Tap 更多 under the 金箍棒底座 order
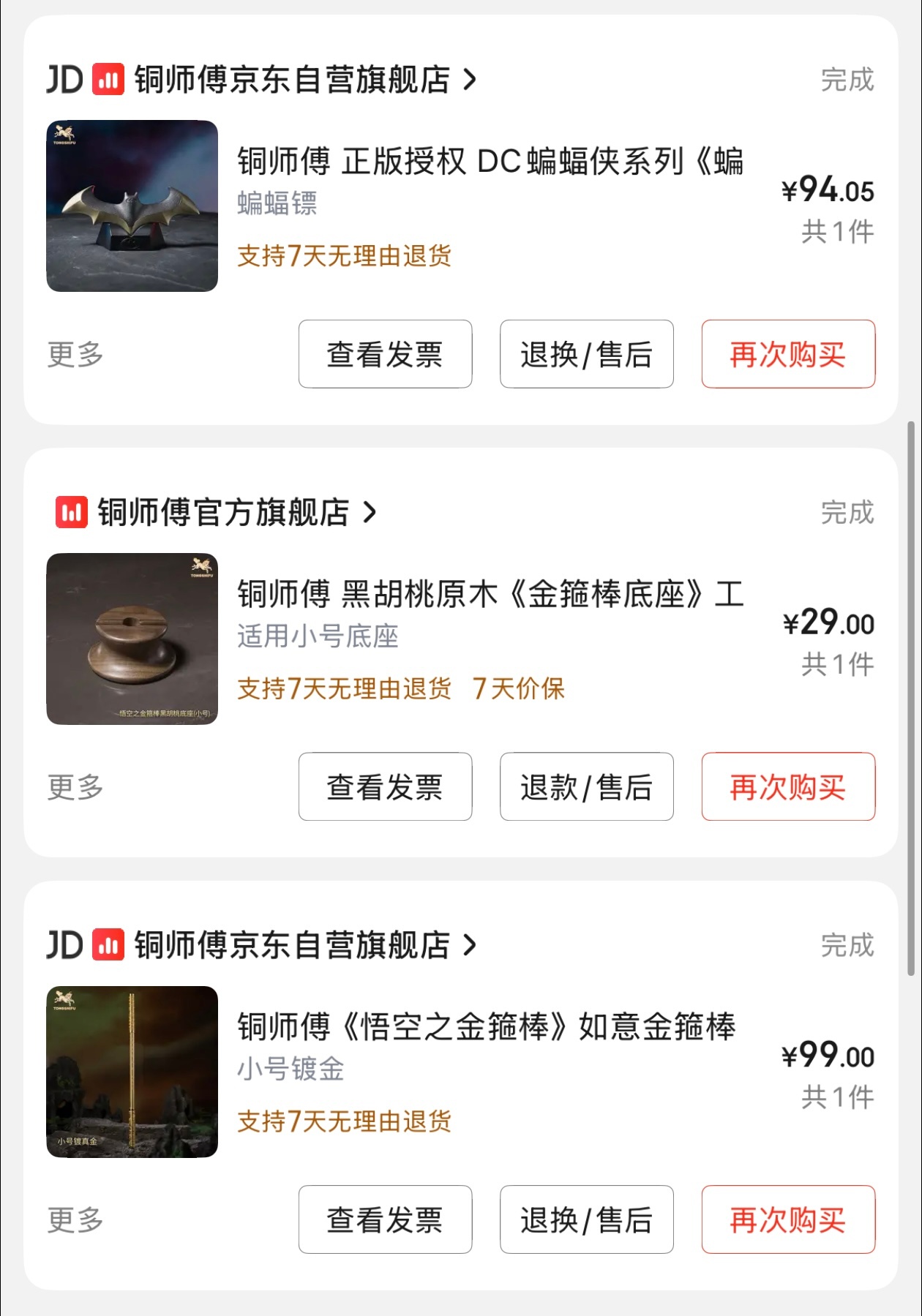 point(75,787)
